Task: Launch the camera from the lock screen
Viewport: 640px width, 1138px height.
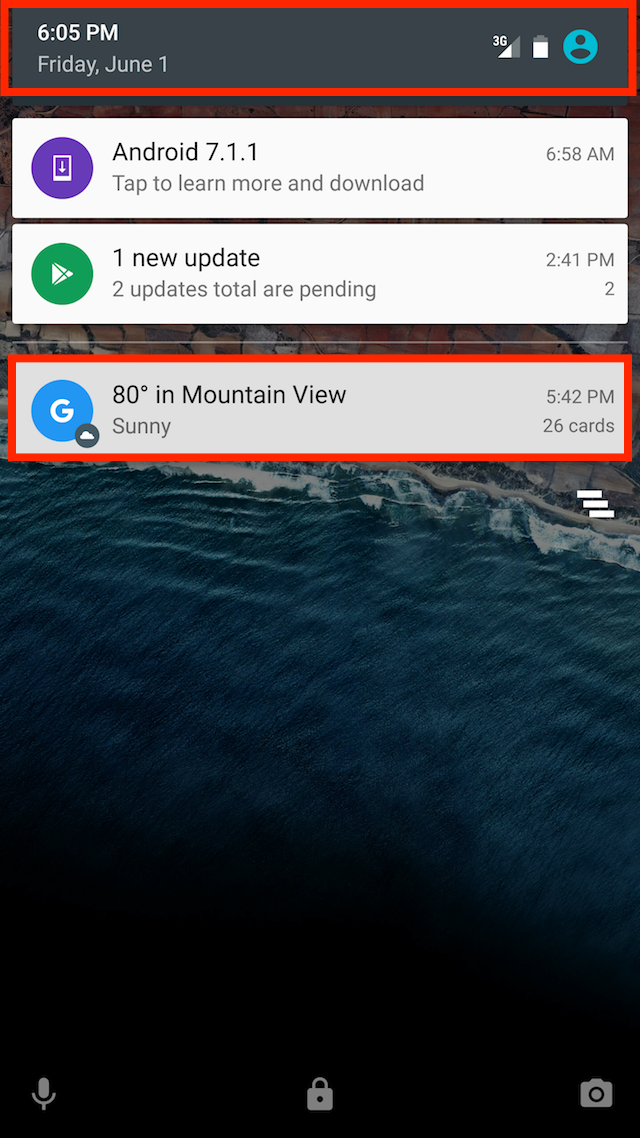Action: click(x=596, y=1094)
